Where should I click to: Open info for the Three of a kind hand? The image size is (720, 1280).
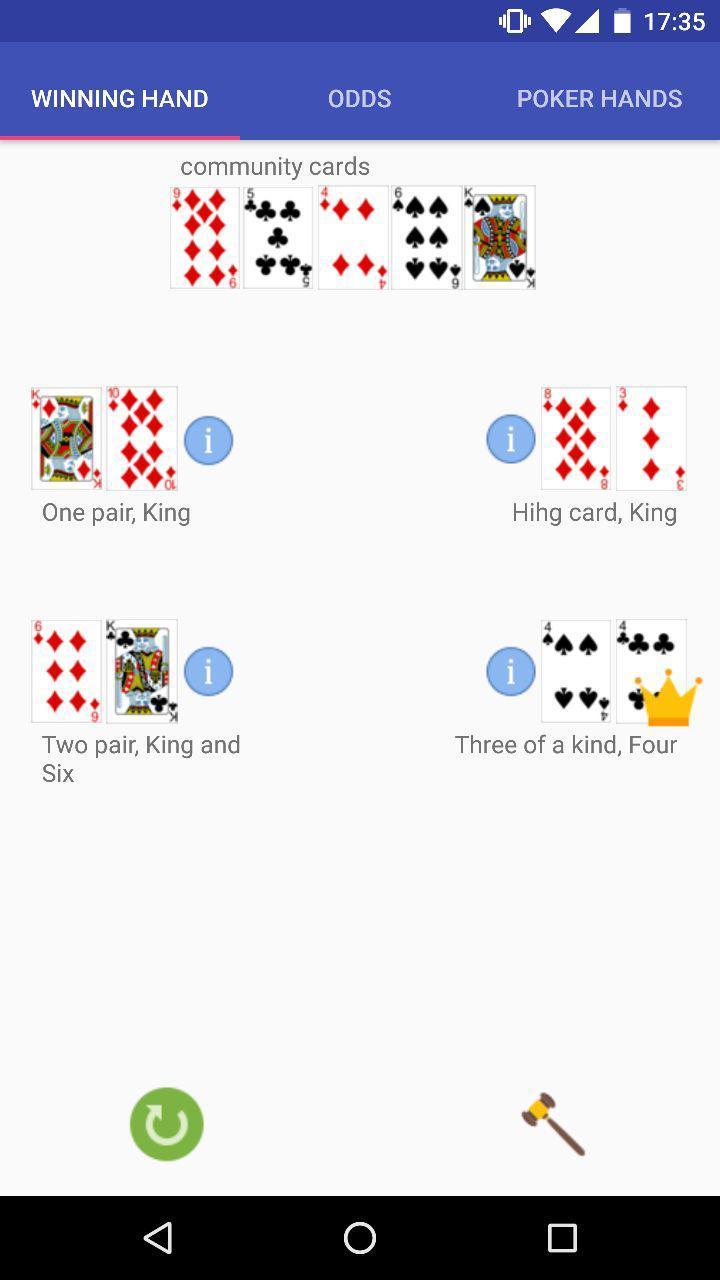tap(511, 671)
